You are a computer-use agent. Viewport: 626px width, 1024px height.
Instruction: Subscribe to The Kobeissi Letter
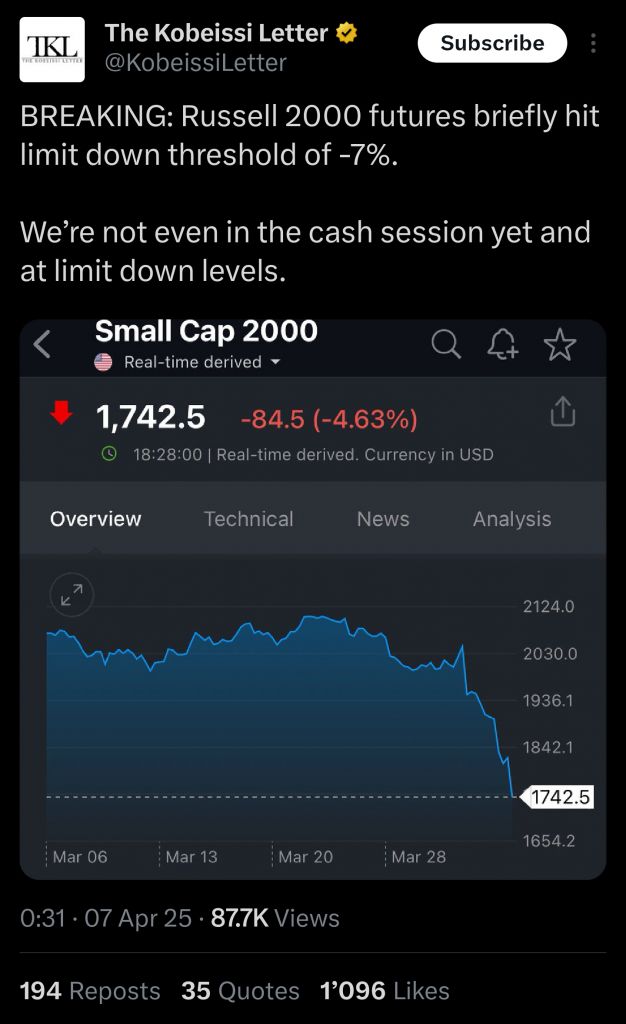[492, 43]
